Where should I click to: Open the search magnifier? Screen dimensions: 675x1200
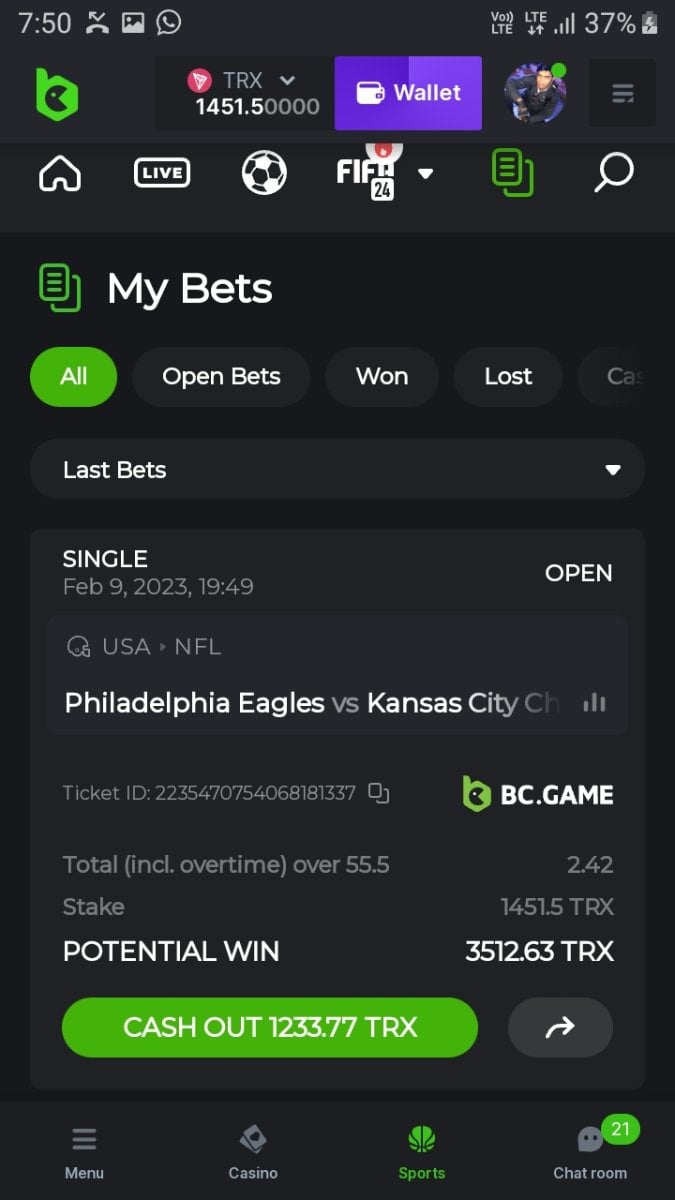(613, 173)
